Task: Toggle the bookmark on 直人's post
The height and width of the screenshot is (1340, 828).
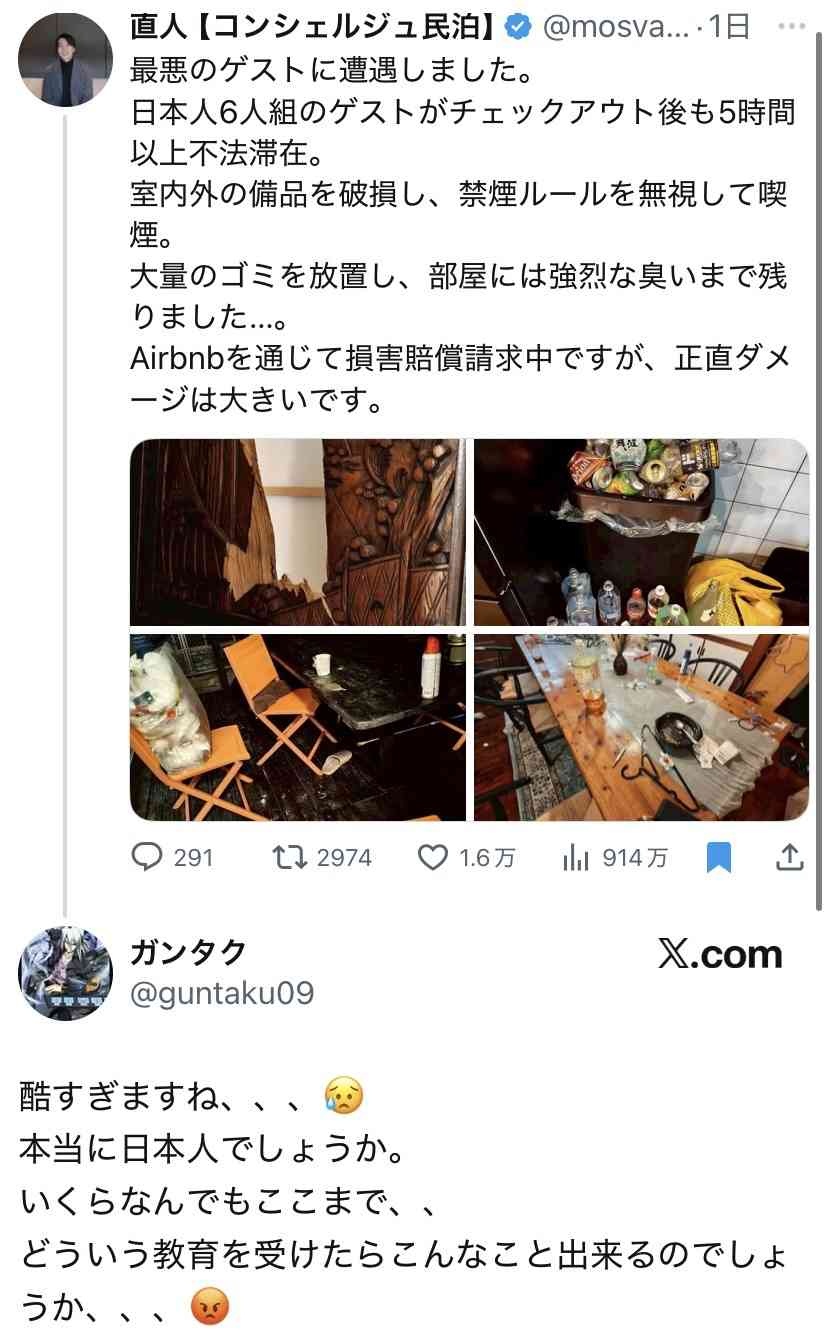Action: pyautogui.click(x=719, y=857)
